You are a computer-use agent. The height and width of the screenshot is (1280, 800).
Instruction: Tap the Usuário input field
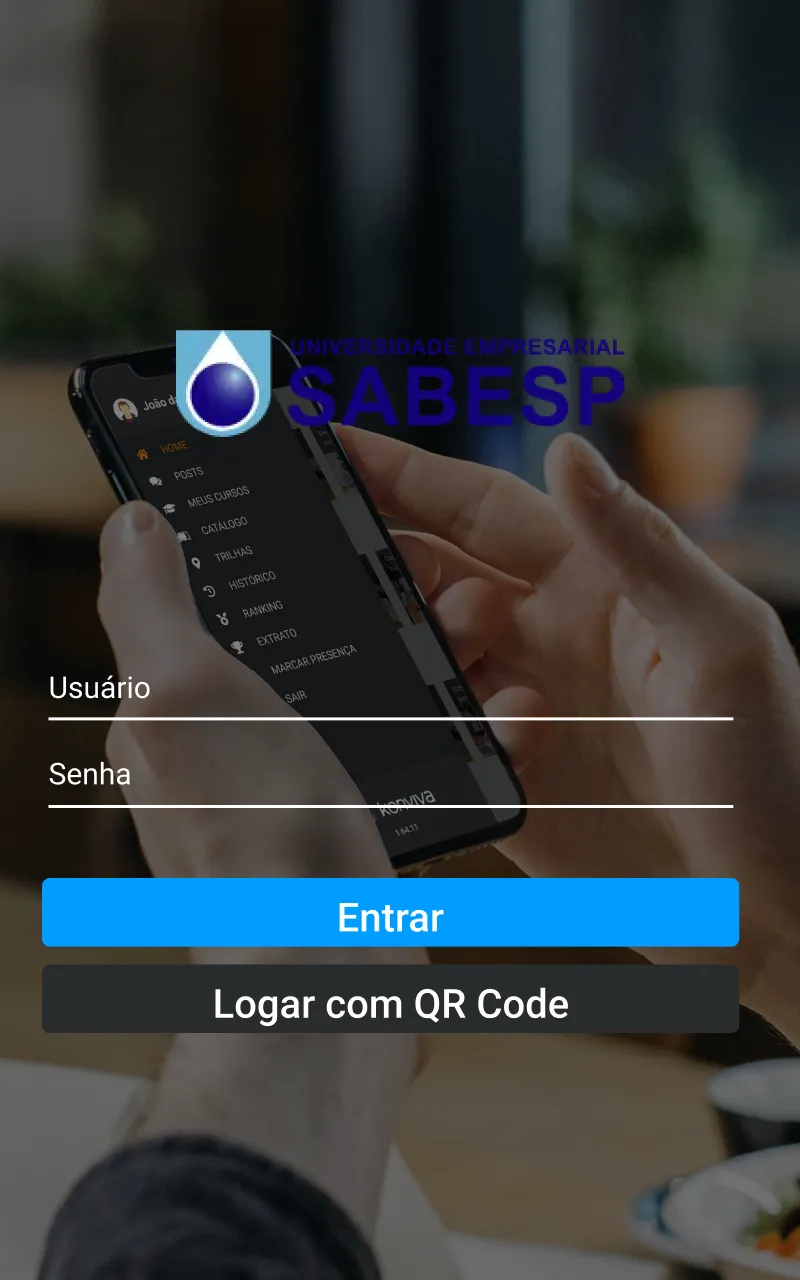[x=390, y=689]
